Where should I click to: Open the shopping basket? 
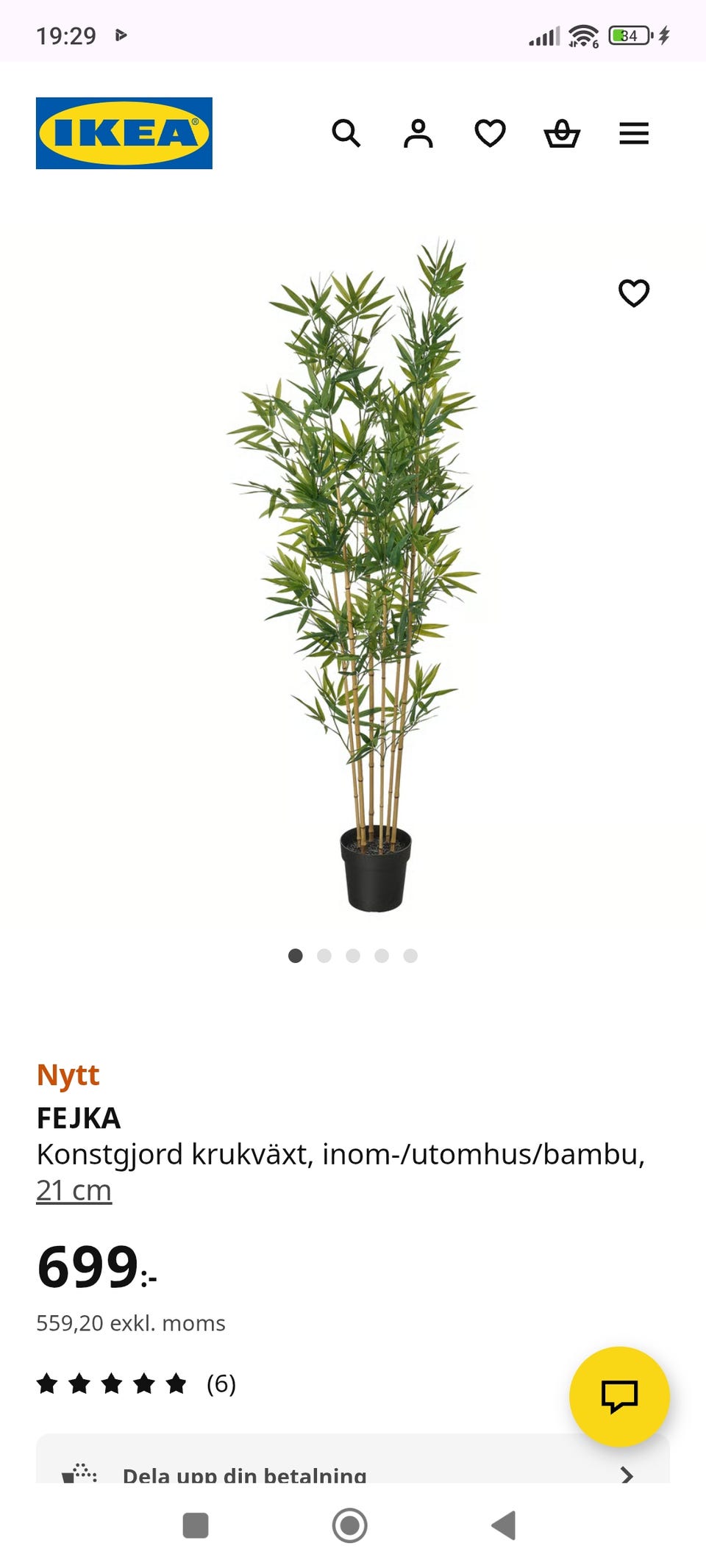click(562, 134)
